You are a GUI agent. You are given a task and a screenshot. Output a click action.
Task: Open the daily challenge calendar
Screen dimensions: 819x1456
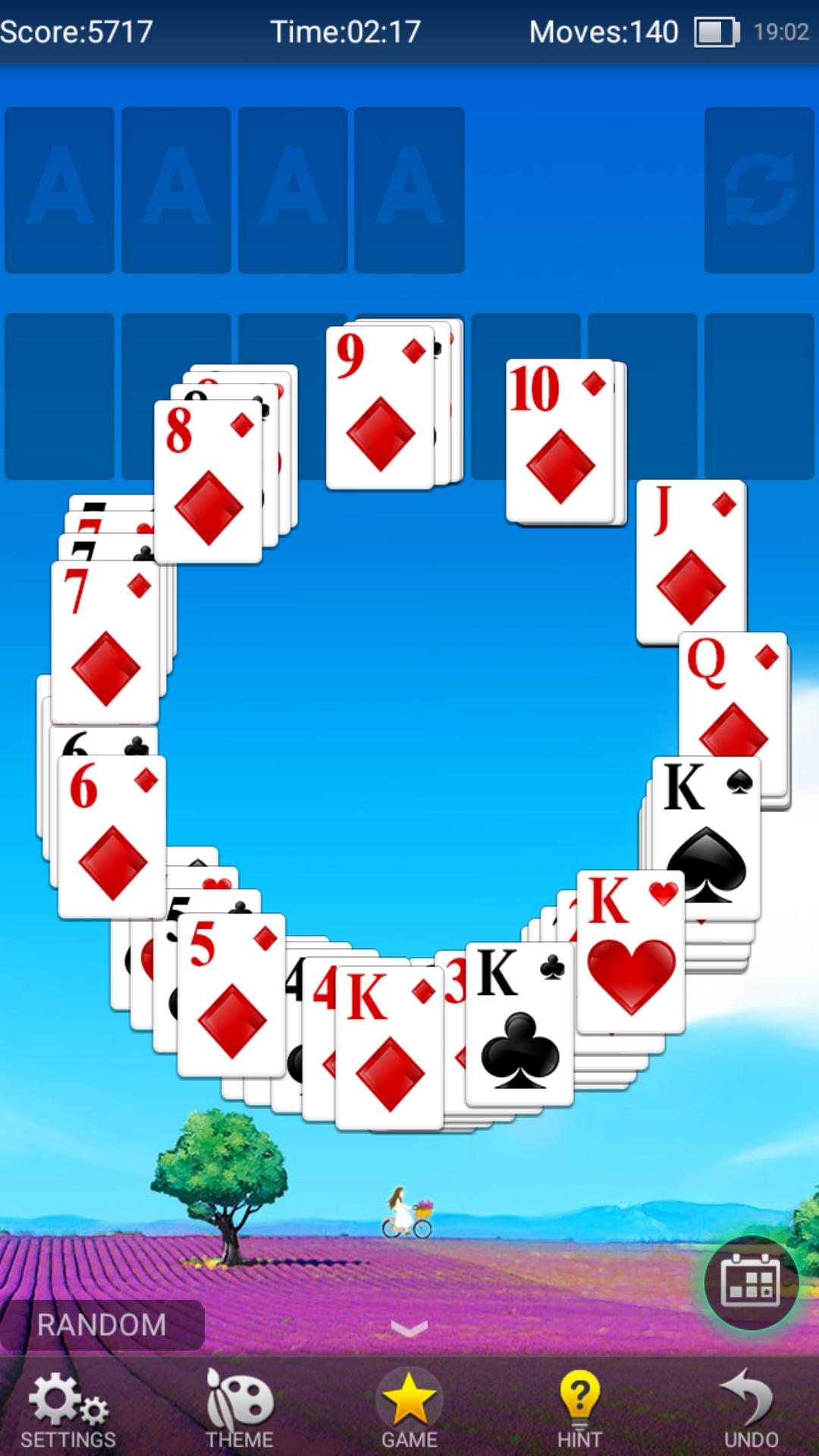point(751,1283)
